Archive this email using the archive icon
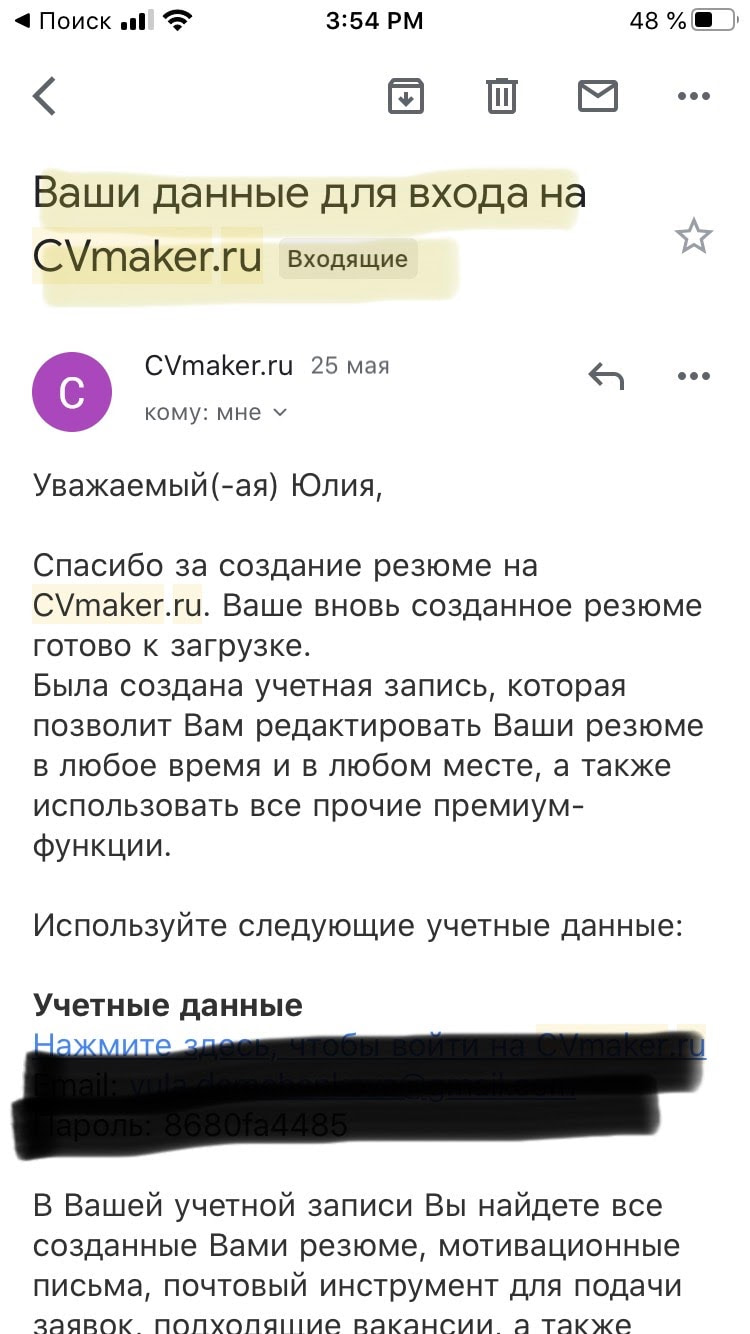Image resolution: width=750 pixels, height=1334 pixels. pyautogui.click(x=405, y=96)
